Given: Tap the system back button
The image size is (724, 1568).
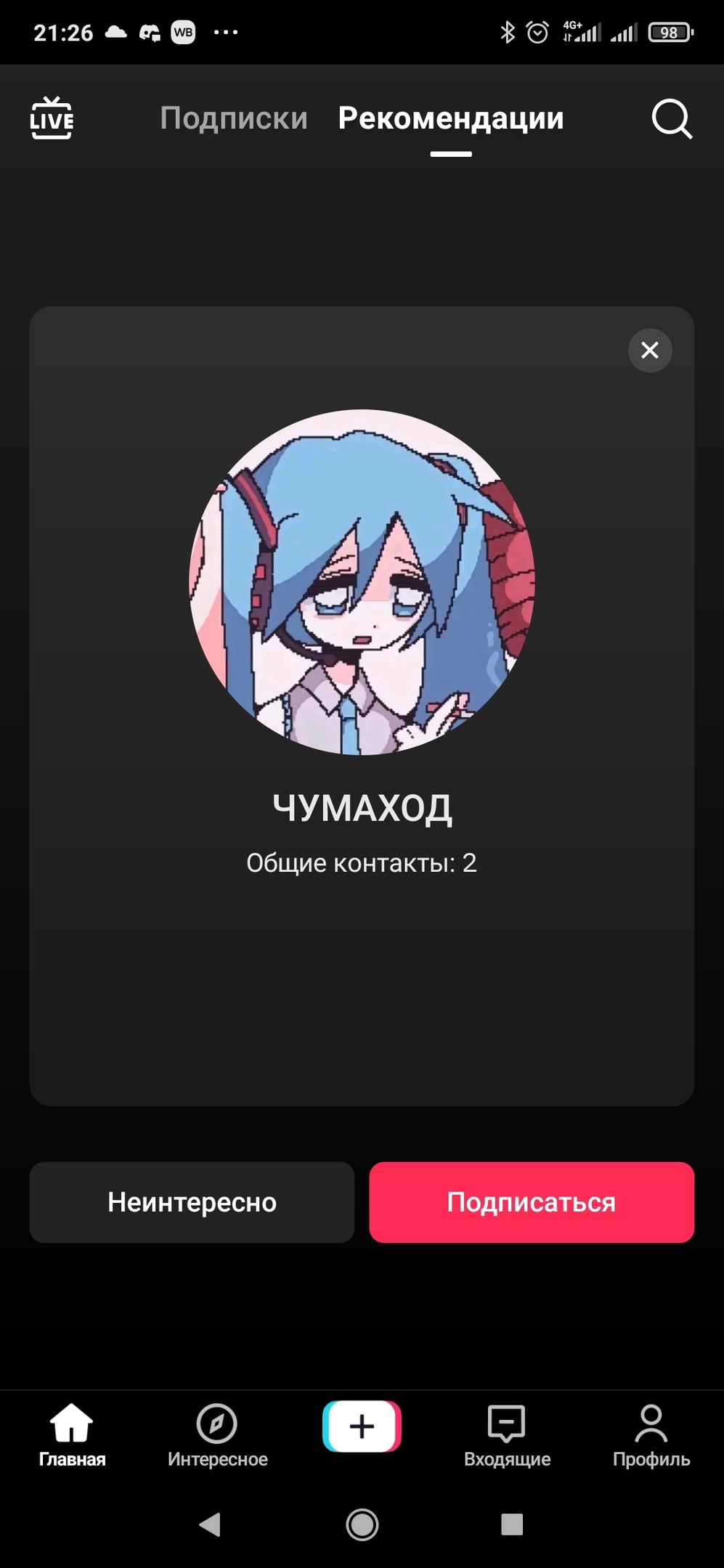Looking at the screenshot, I should tap(210, 1524).
